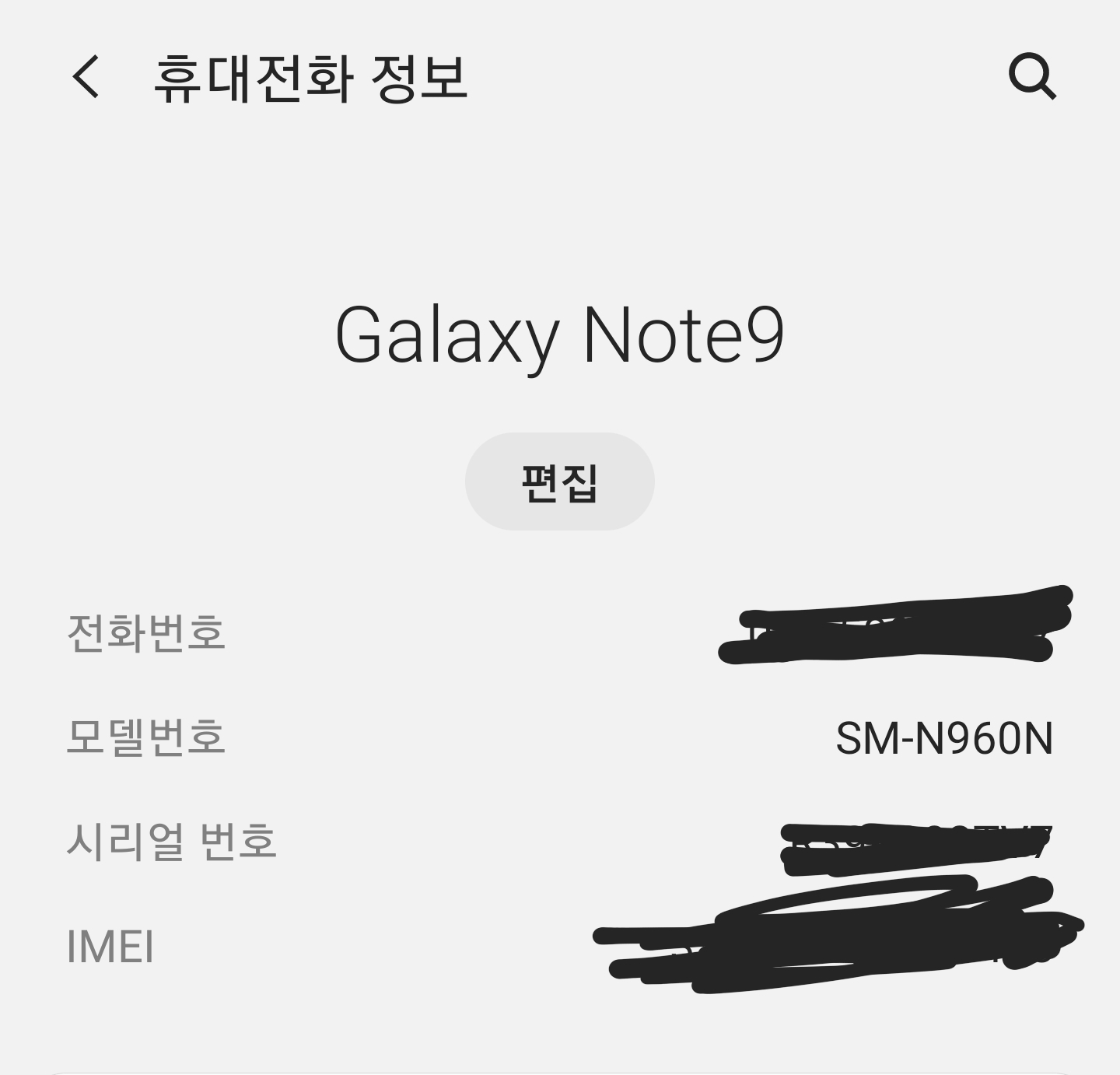Go back from 휴대전화 정보 screen
1120x1075 pixels.
coord(86,77)
